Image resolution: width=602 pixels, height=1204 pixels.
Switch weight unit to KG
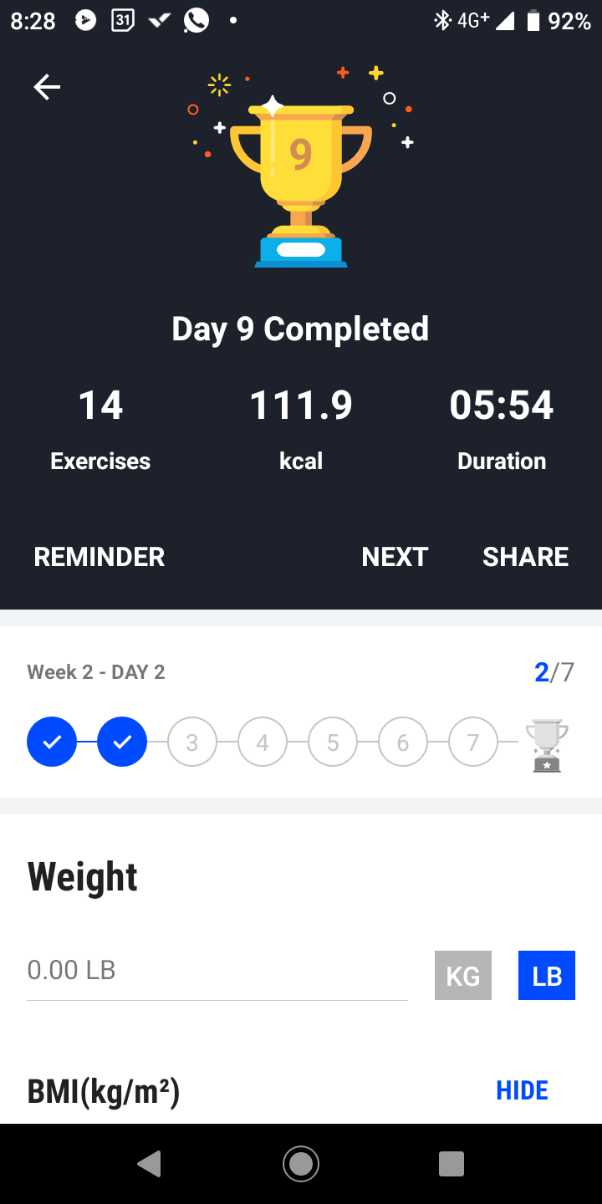463,975
